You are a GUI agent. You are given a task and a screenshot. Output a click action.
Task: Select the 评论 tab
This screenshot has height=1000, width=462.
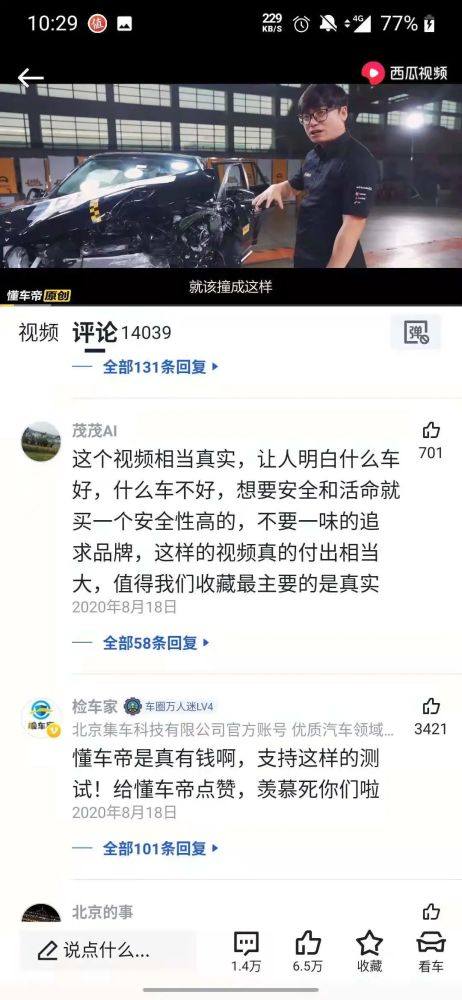pyautogui.click(x=94, y=333)
